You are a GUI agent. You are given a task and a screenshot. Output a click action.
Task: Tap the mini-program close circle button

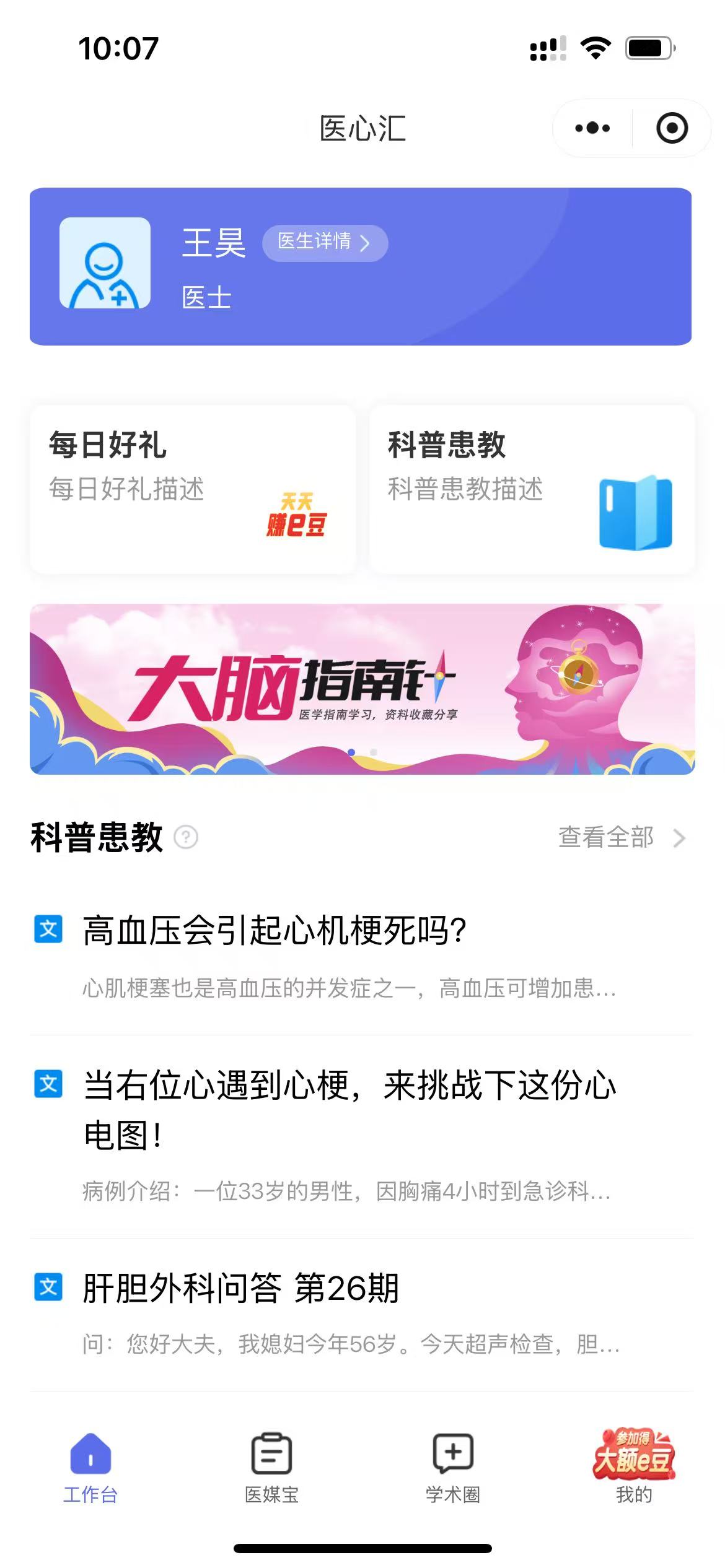click(x=671, y=128)
